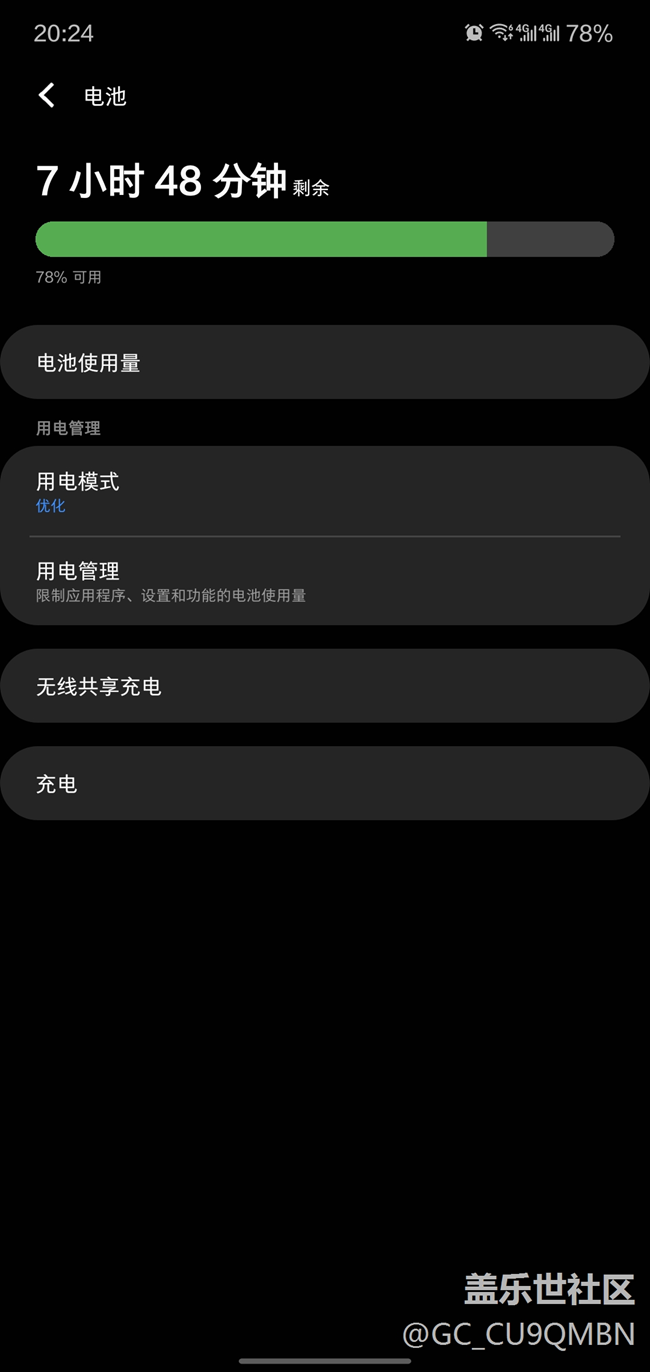Go back from the 电池 screen
The height and width of the screenshot is (1372, 650).
coord(46,96)
